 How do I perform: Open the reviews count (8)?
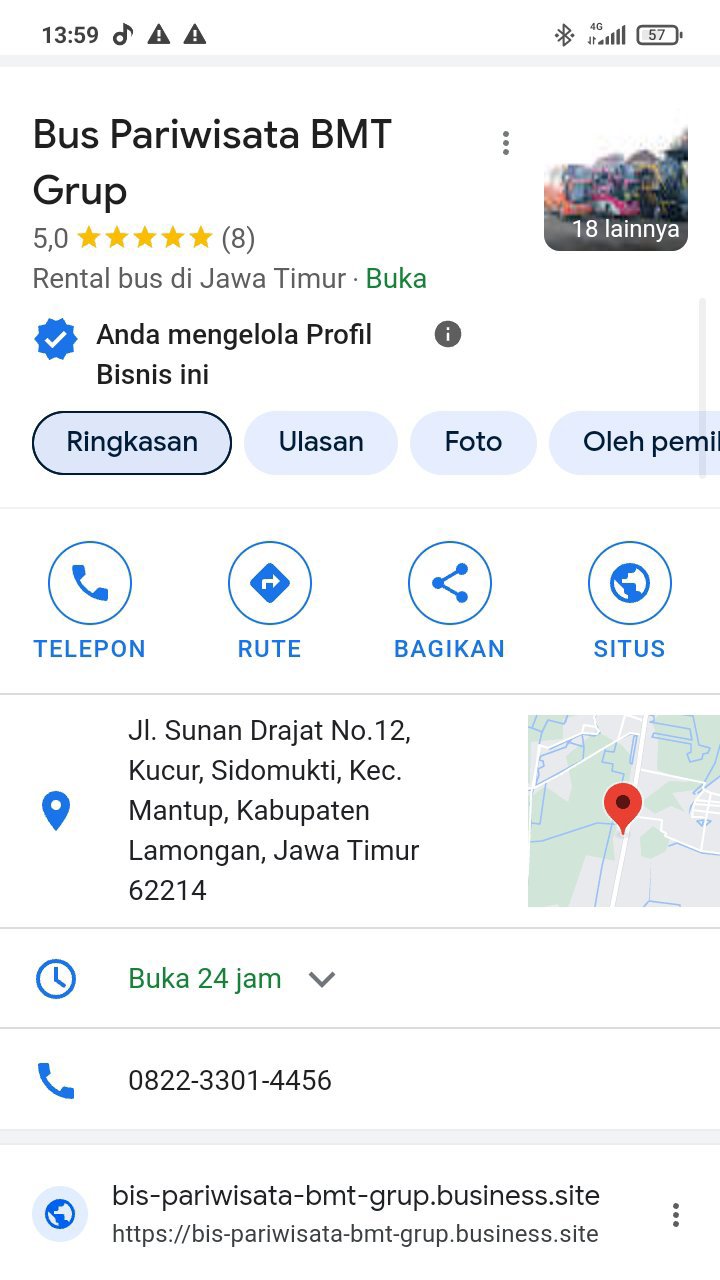[238, 238]
